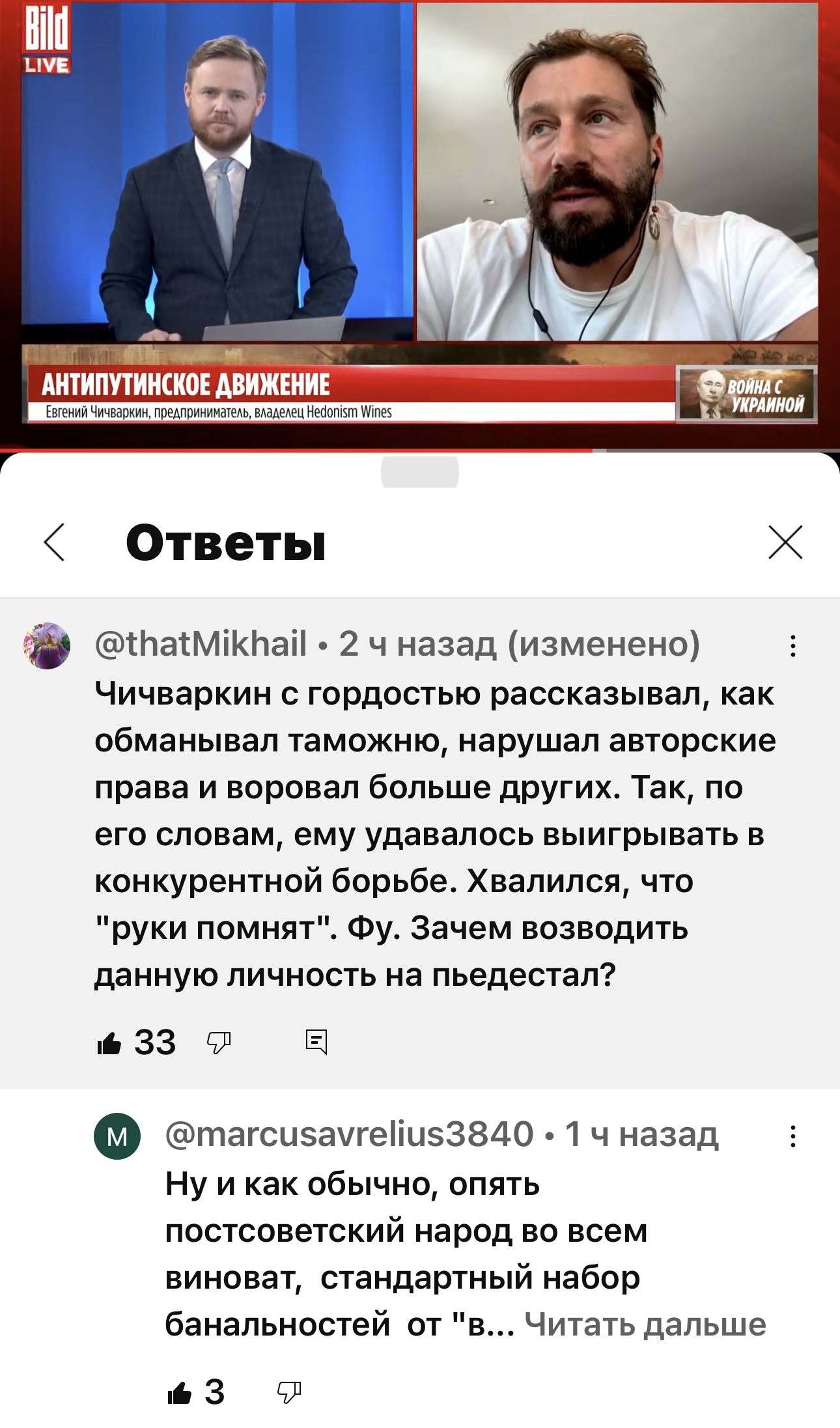Reply to @thatMikhail's comment

[x=316, y=1043]
